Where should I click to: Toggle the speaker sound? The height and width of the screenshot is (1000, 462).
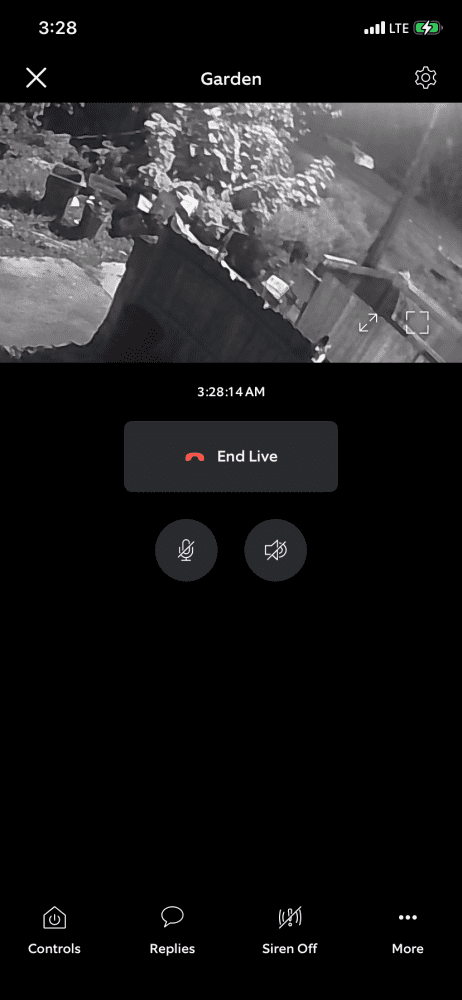(276, 550)
